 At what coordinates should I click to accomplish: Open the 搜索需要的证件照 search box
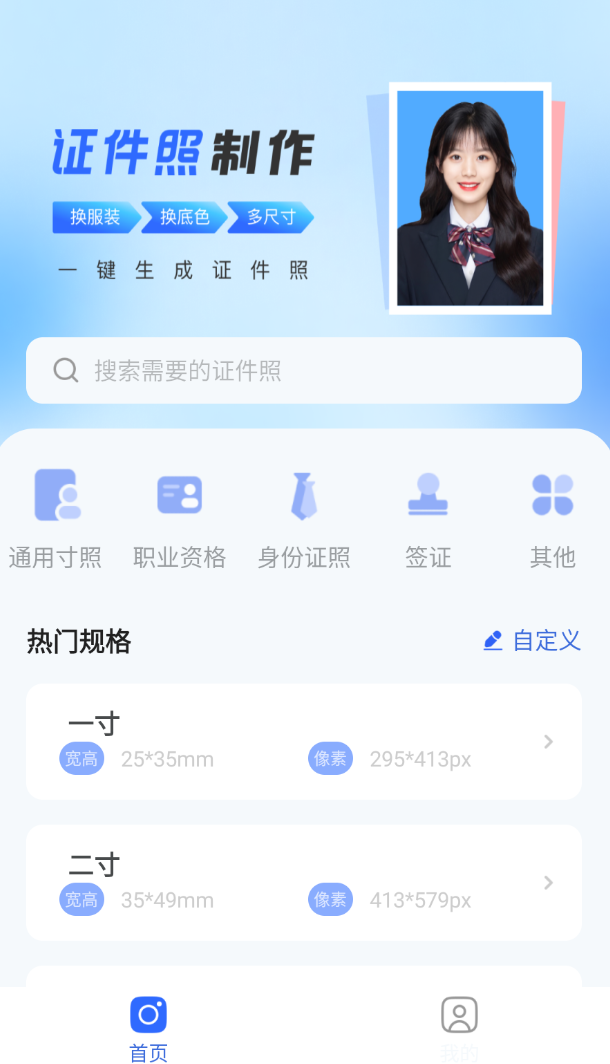[x=304, y=370]
